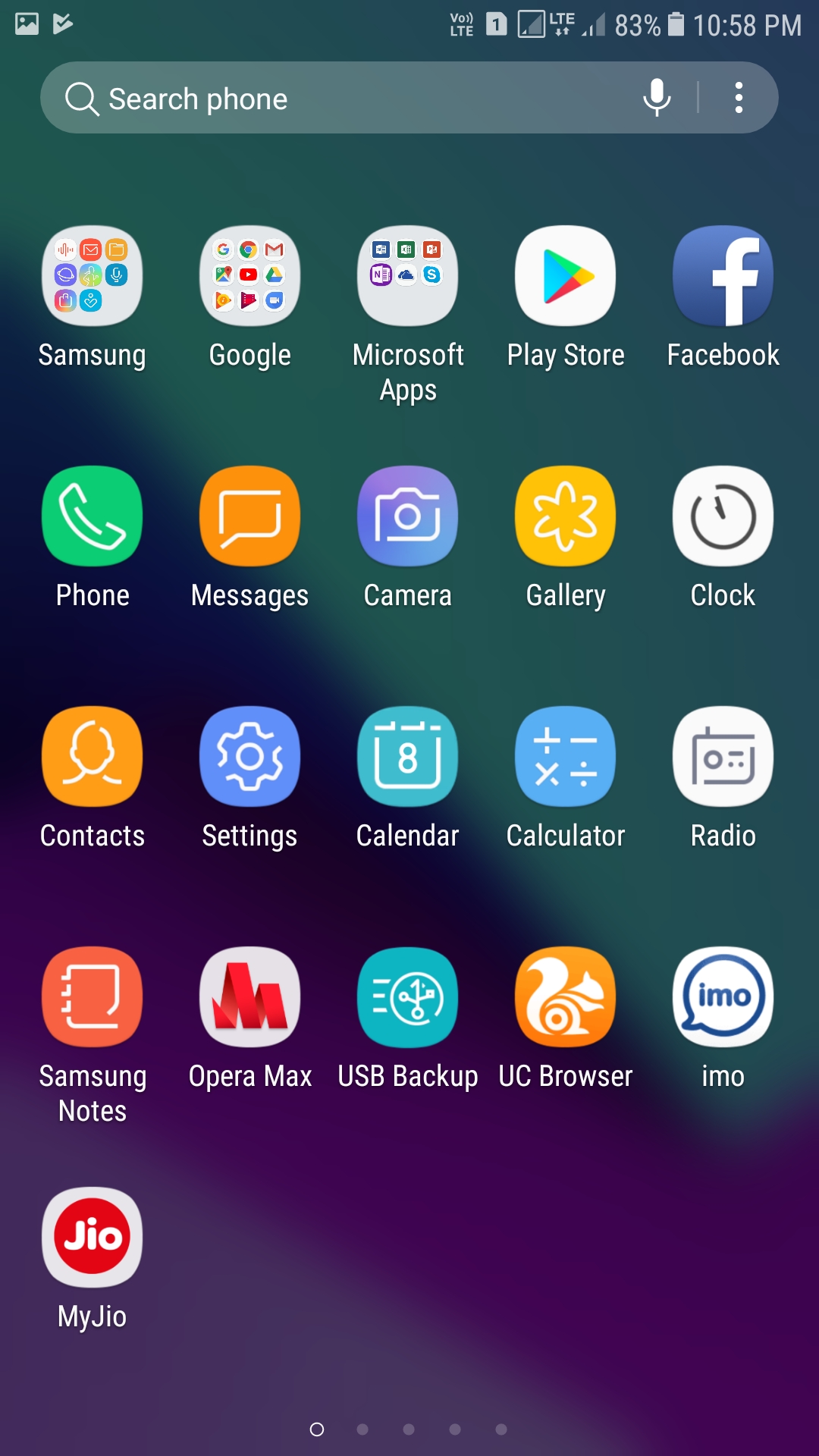Screen dimensions: 819x1456
Task: Tap the Search phone field
Action: tap(341, 99)
